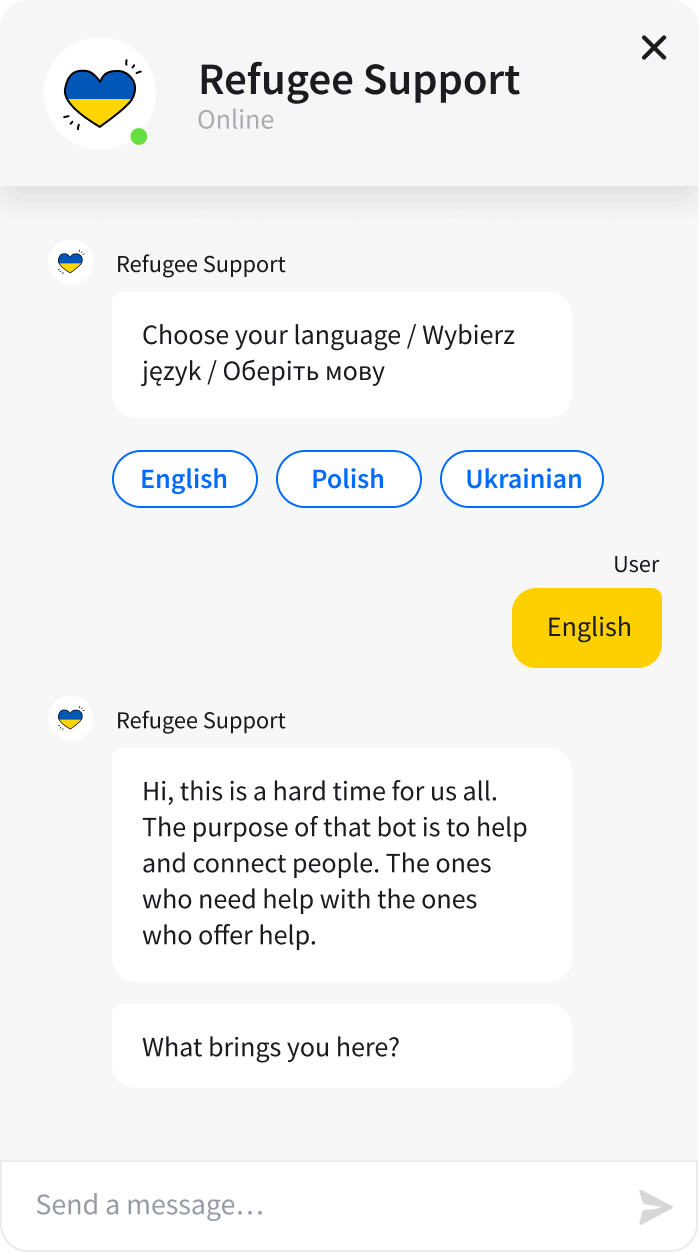Viewport: 699px width, 1253px height.
Task: Pick the Ukrainian language option
Action: (x=522, y=479)
